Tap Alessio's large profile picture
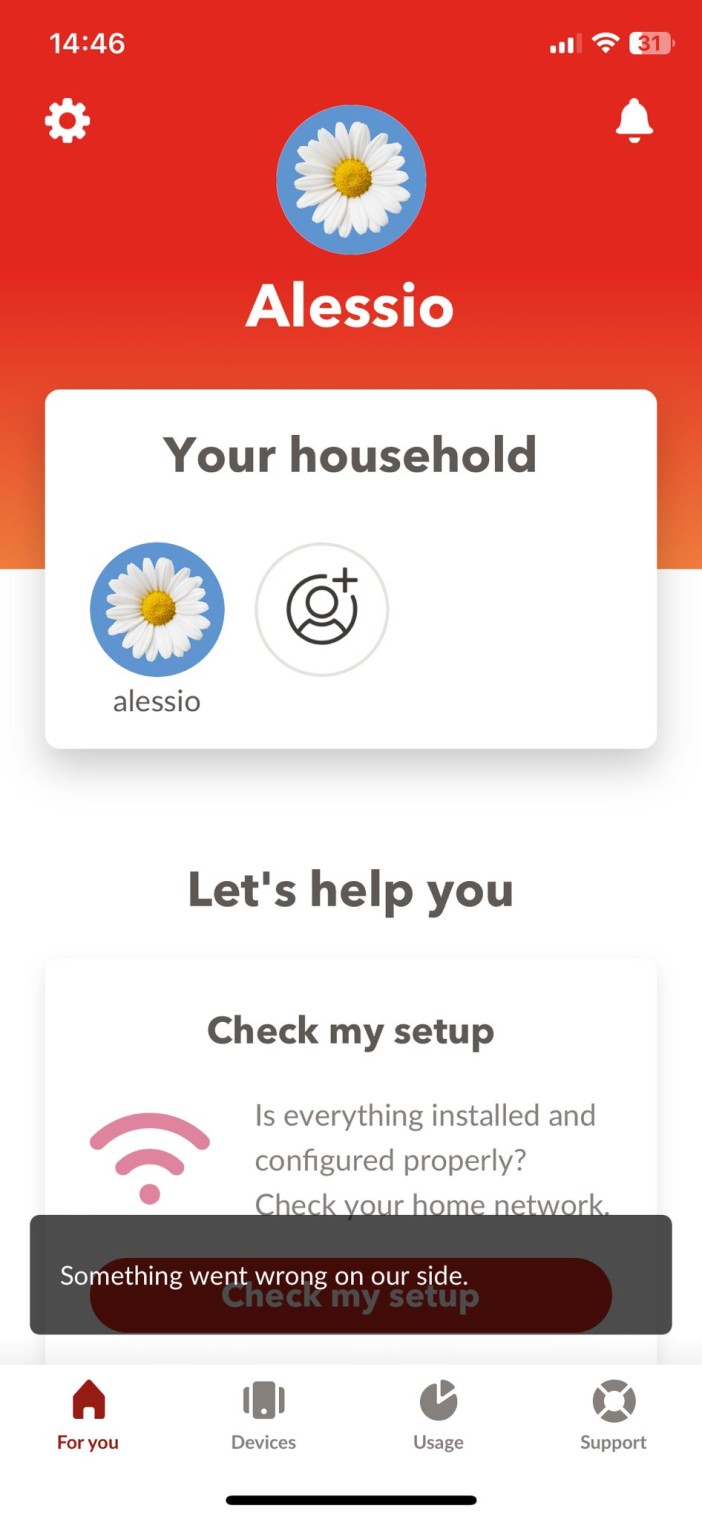The width and height of the screenshot is (702, 1520). (x=351, y=180)
